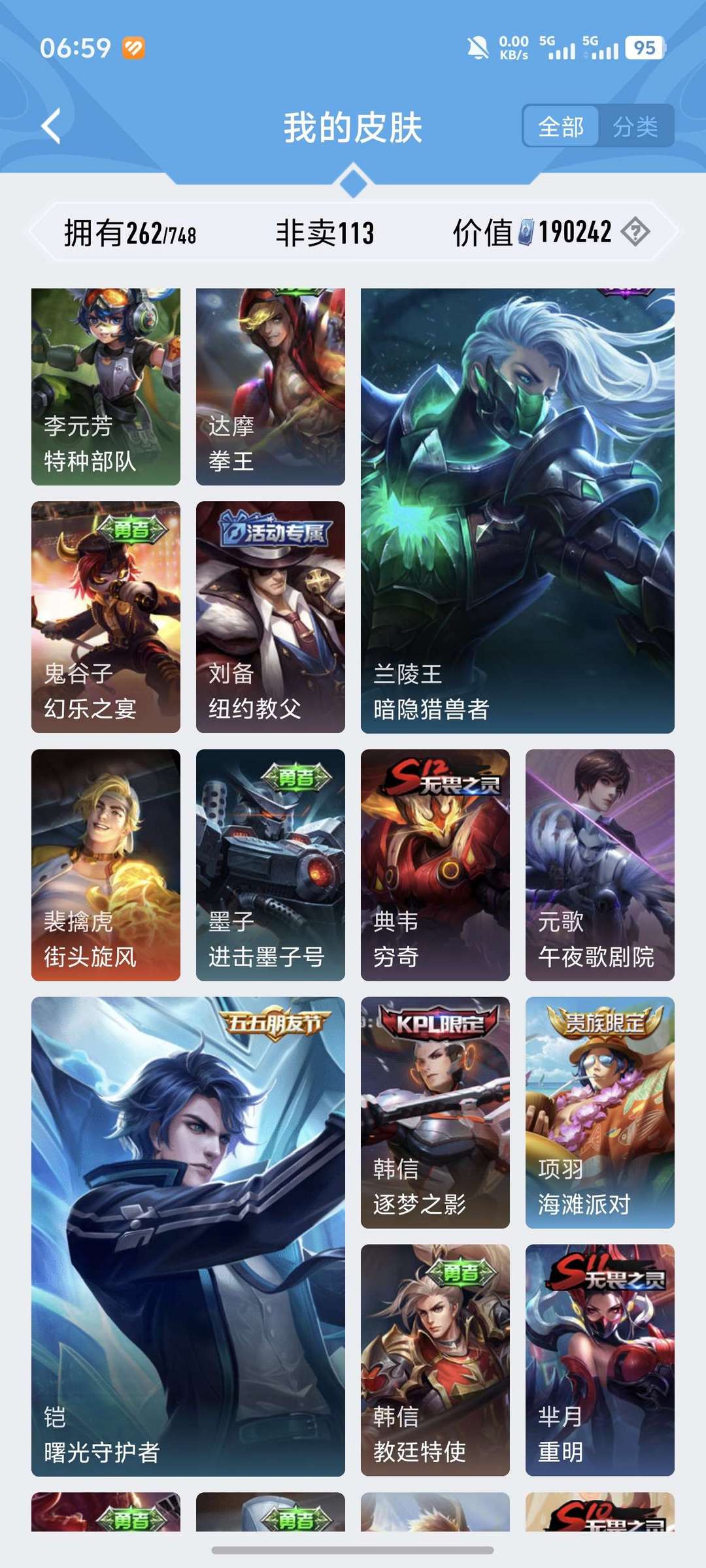The height and width of the screenshot is (1568, 706).
Task: Open 鬼谷子 幻乐之宴 skin card
Action: pos(106,616)
